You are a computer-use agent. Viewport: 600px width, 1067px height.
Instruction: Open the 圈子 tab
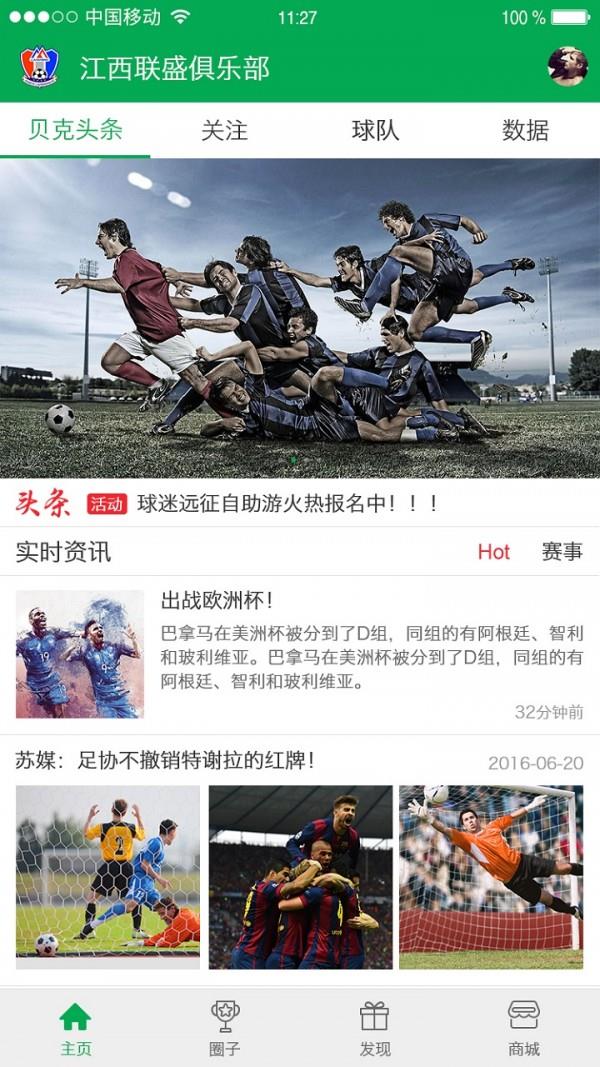click(225, 1029)
